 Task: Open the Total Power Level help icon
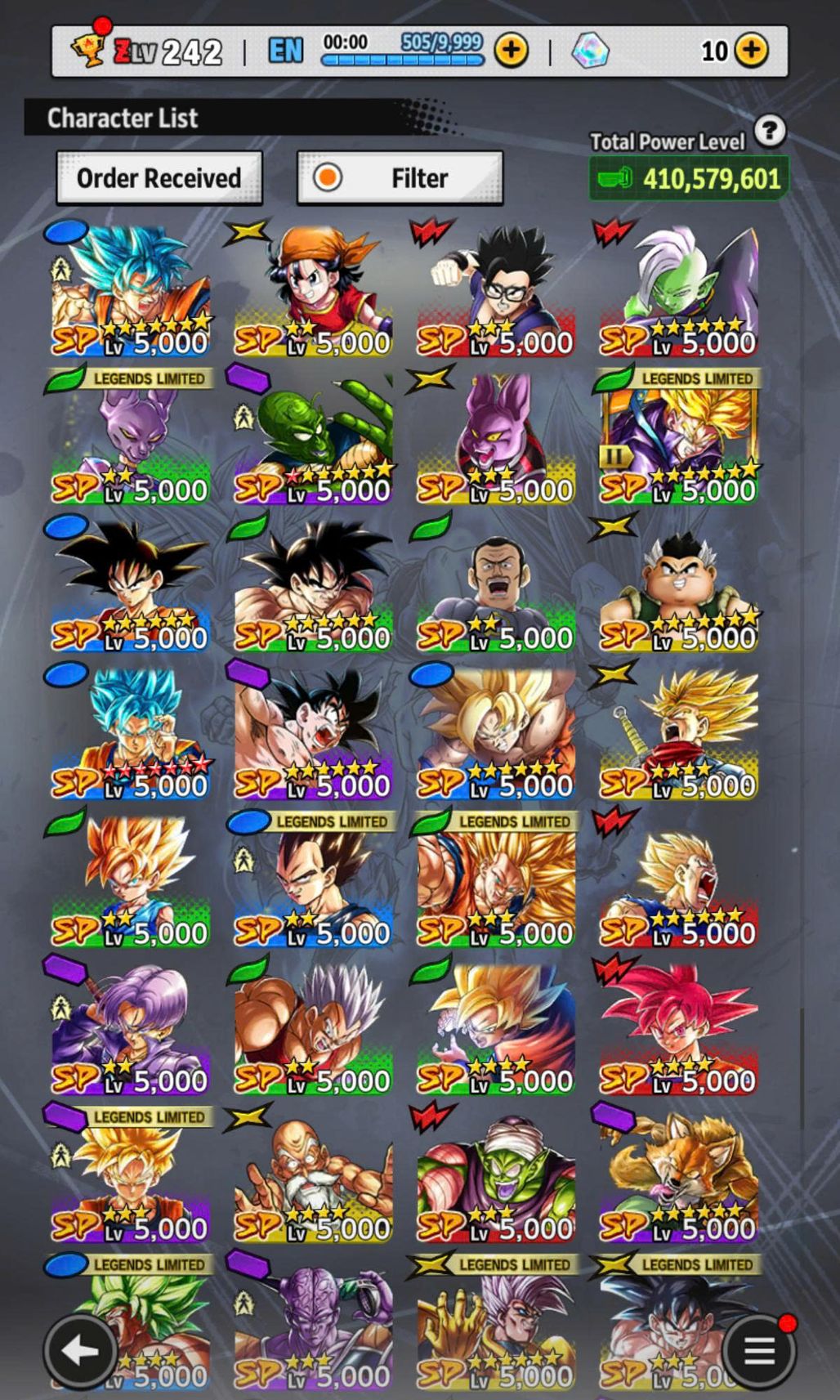(769, 131)
